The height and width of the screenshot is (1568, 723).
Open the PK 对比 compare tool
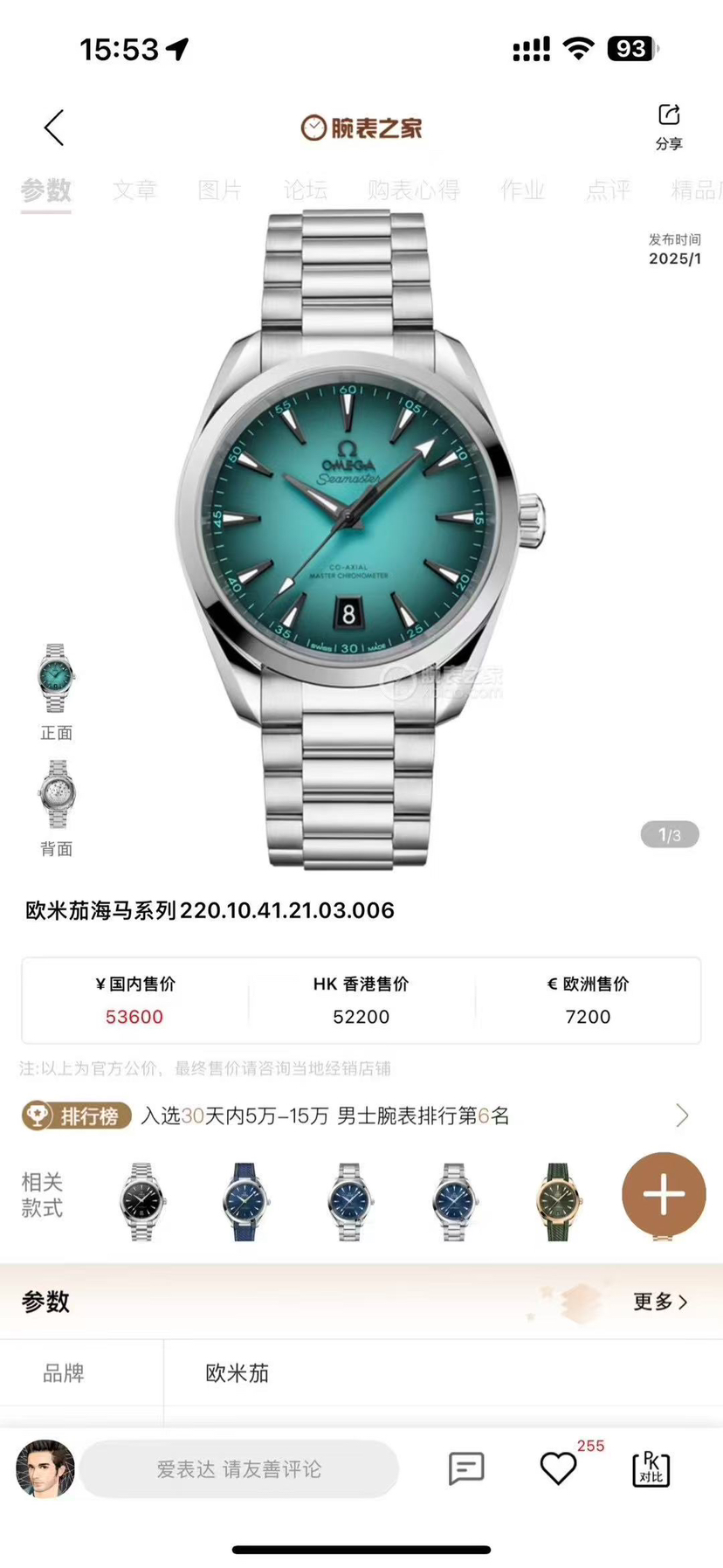coord(651,1469)
